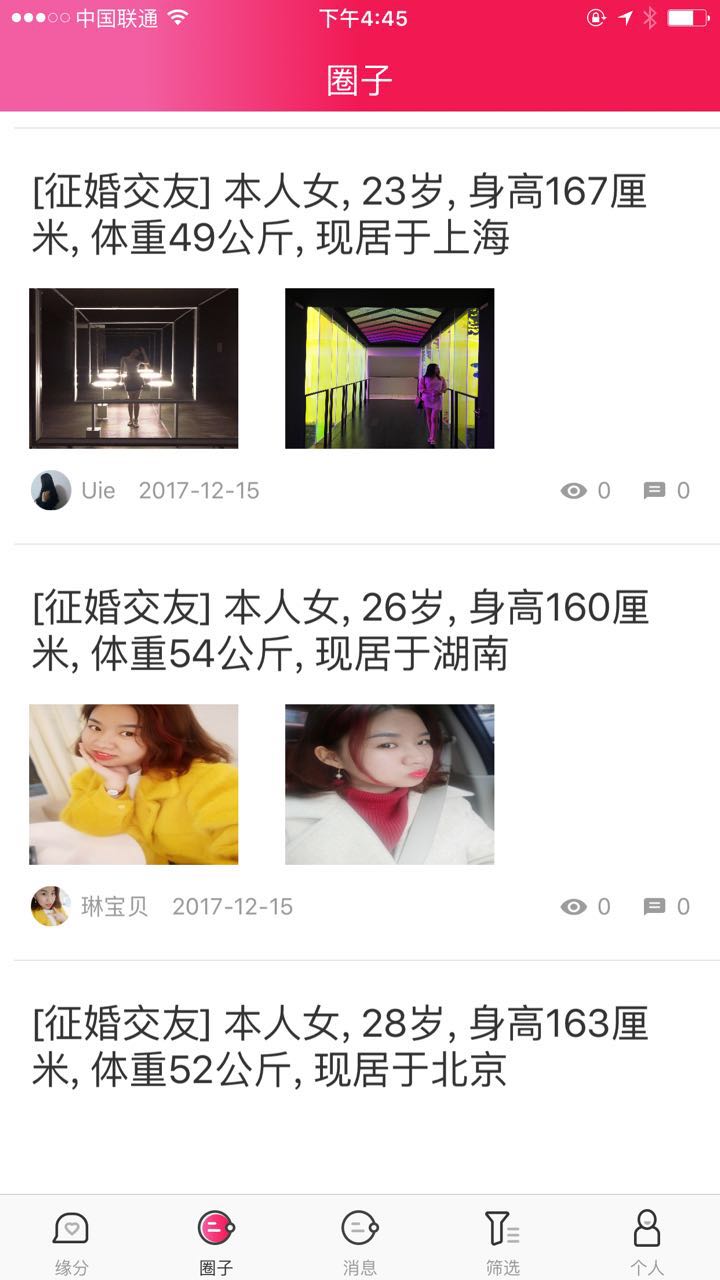The image size is (720, 1280).
Task: Switch to the 缘分 tab
Action: click(x=71, y=1240)
